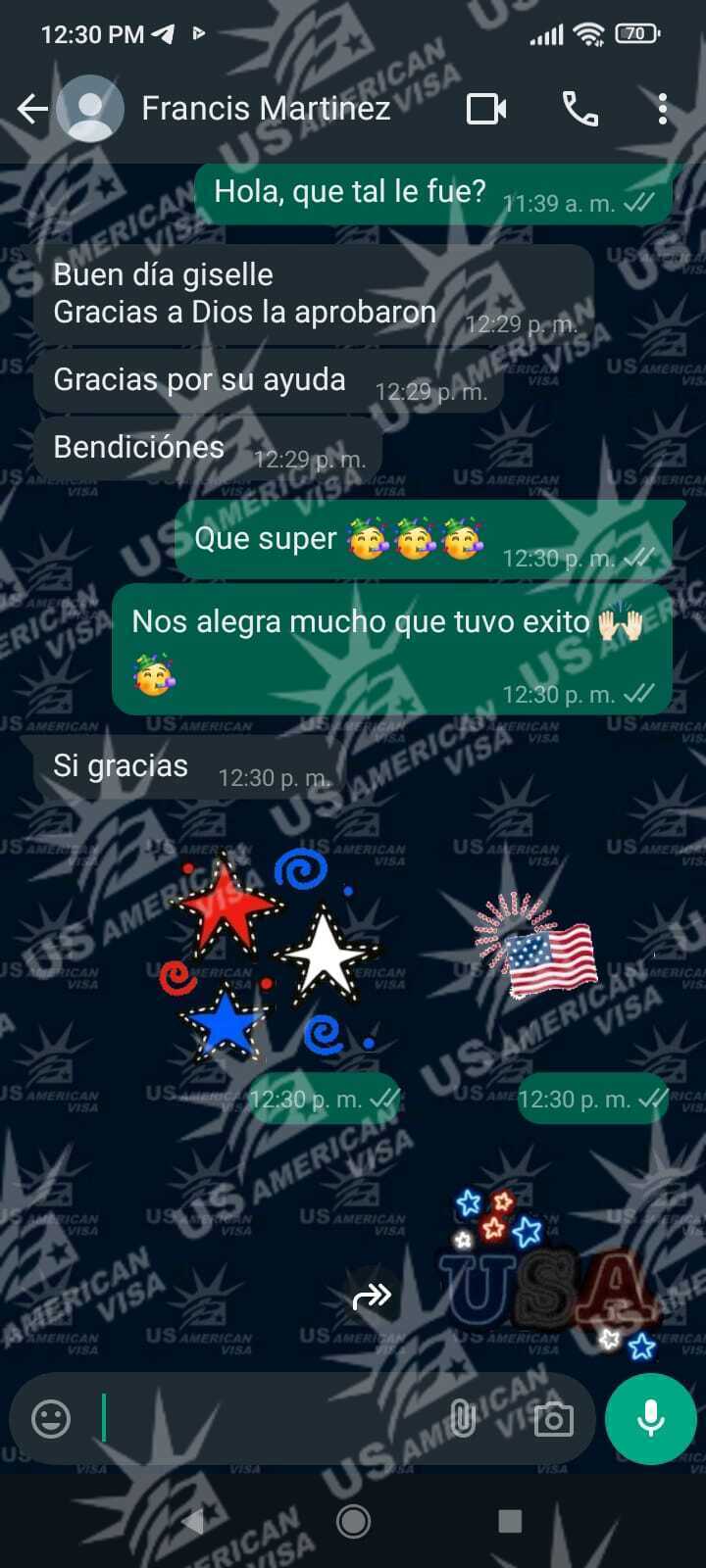
Task: Forward the USA sticker
Action: (372, 1298)
